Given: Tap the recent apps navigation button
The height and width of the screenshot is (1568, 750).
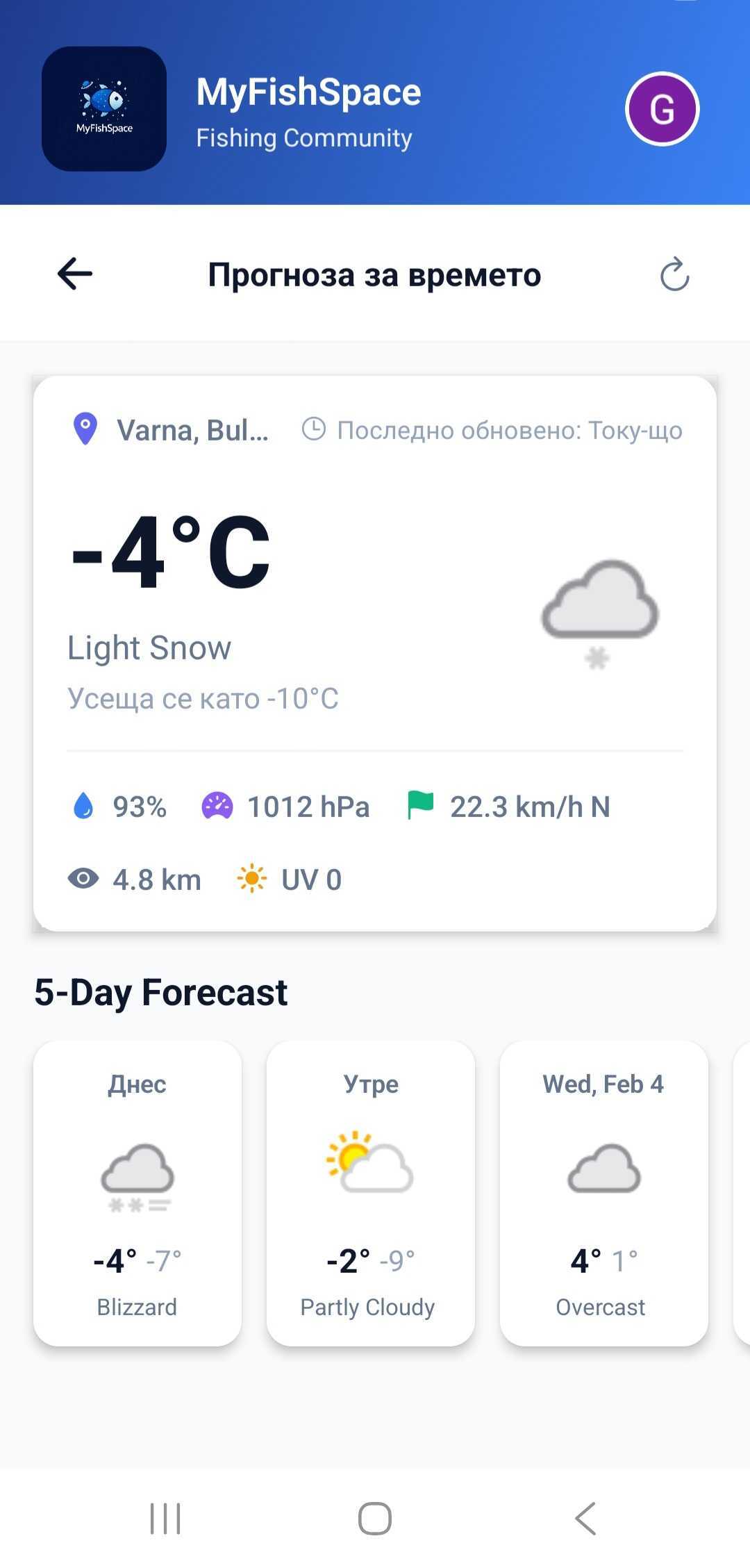Looking at the screenshot, I should (x=165, y=1519).
